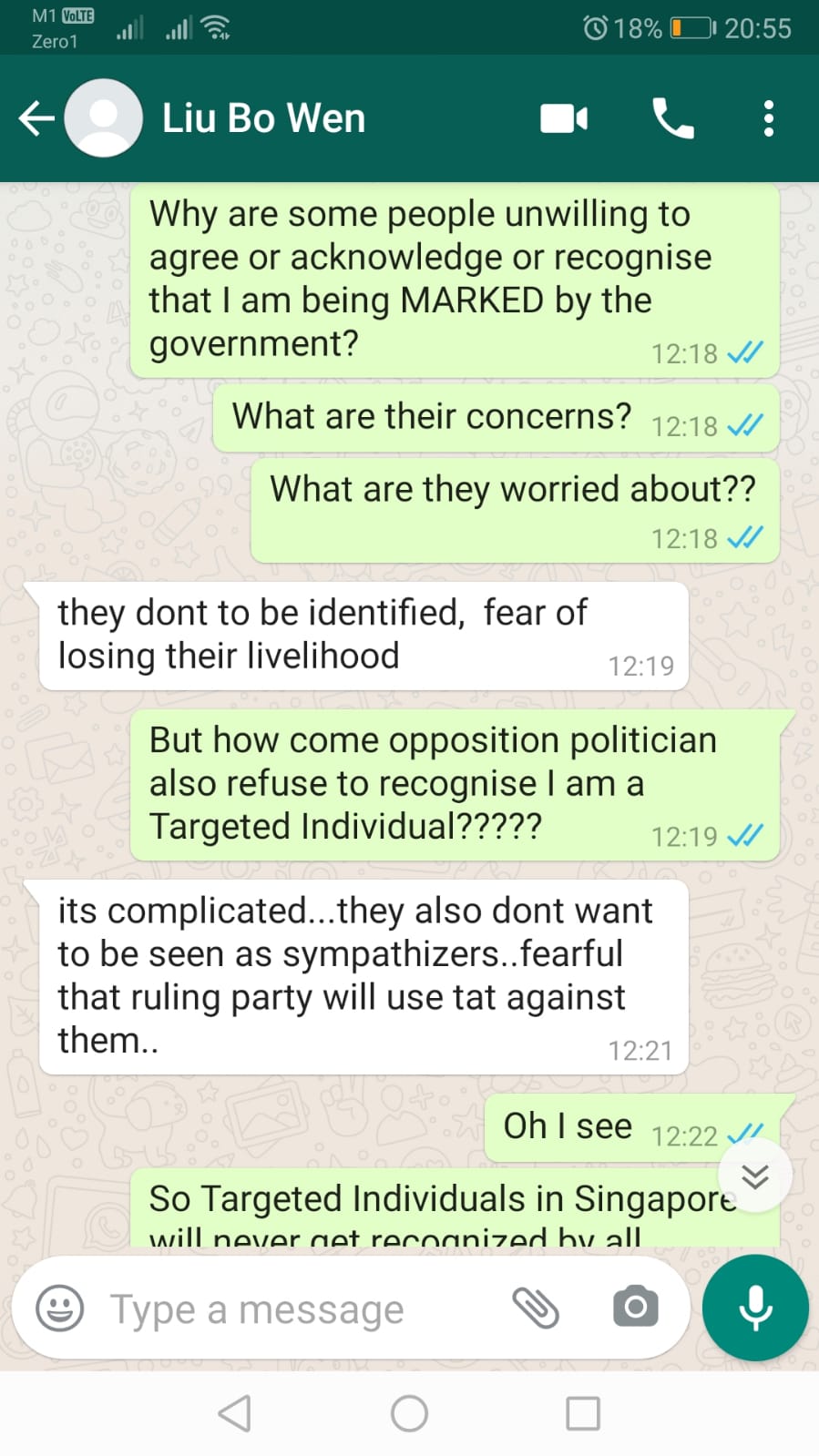Tap the microphone voice message button
Image resolution: width=819 pixels, height=1456 pixels.
(755, 1308)
